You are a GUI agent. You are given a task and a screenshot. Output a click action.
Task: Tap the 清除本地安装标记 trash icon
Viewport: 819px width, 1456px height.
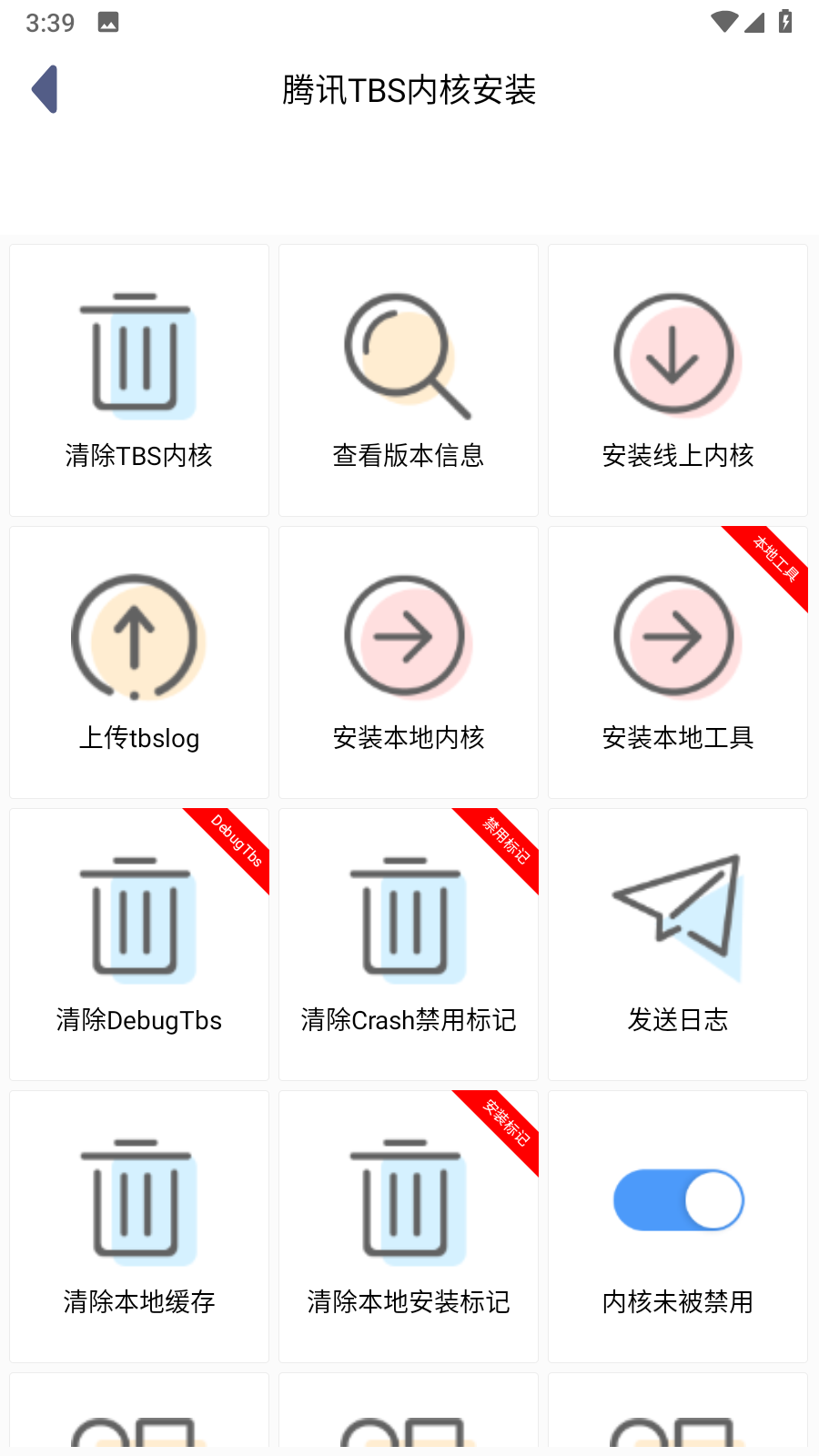(408, 1201)
